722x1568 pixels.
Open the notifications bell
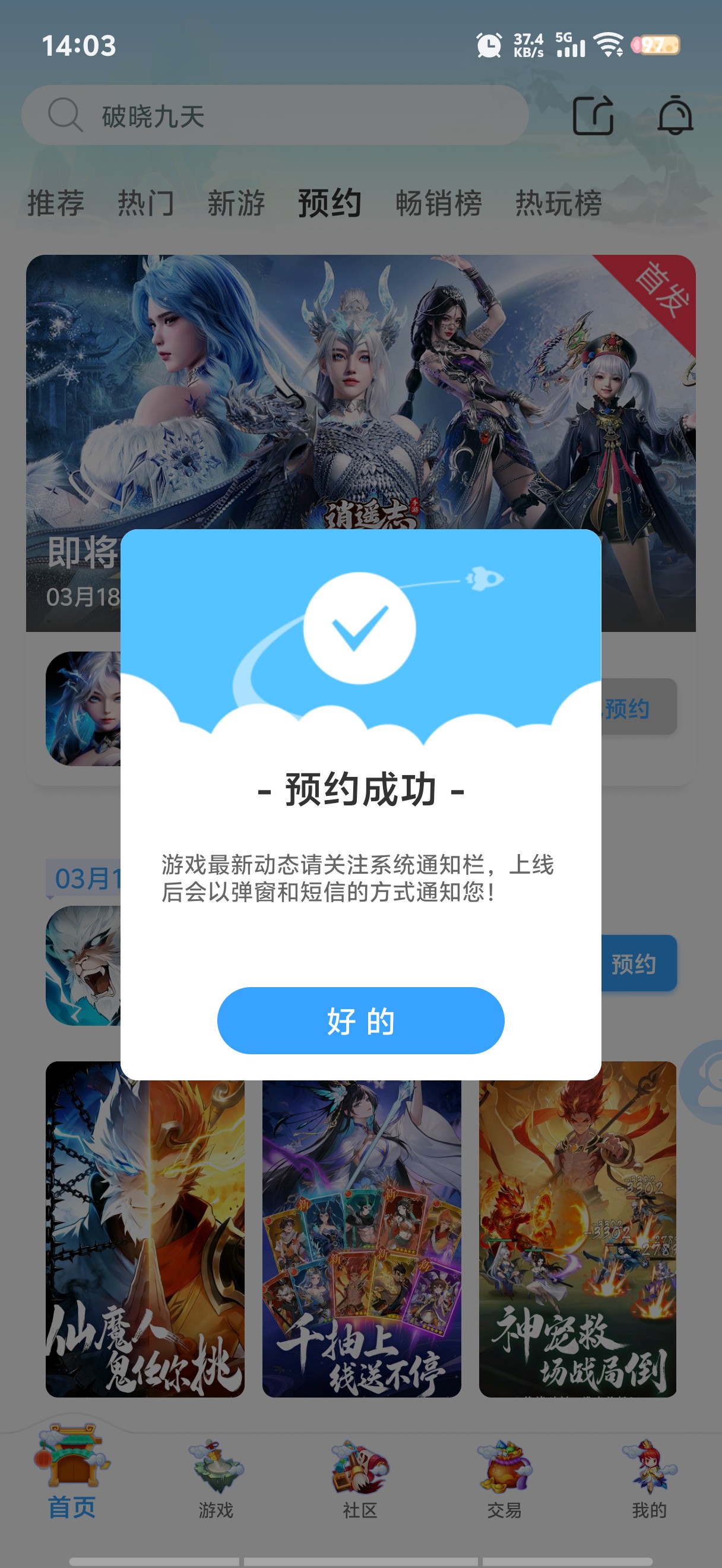[674, 116]
